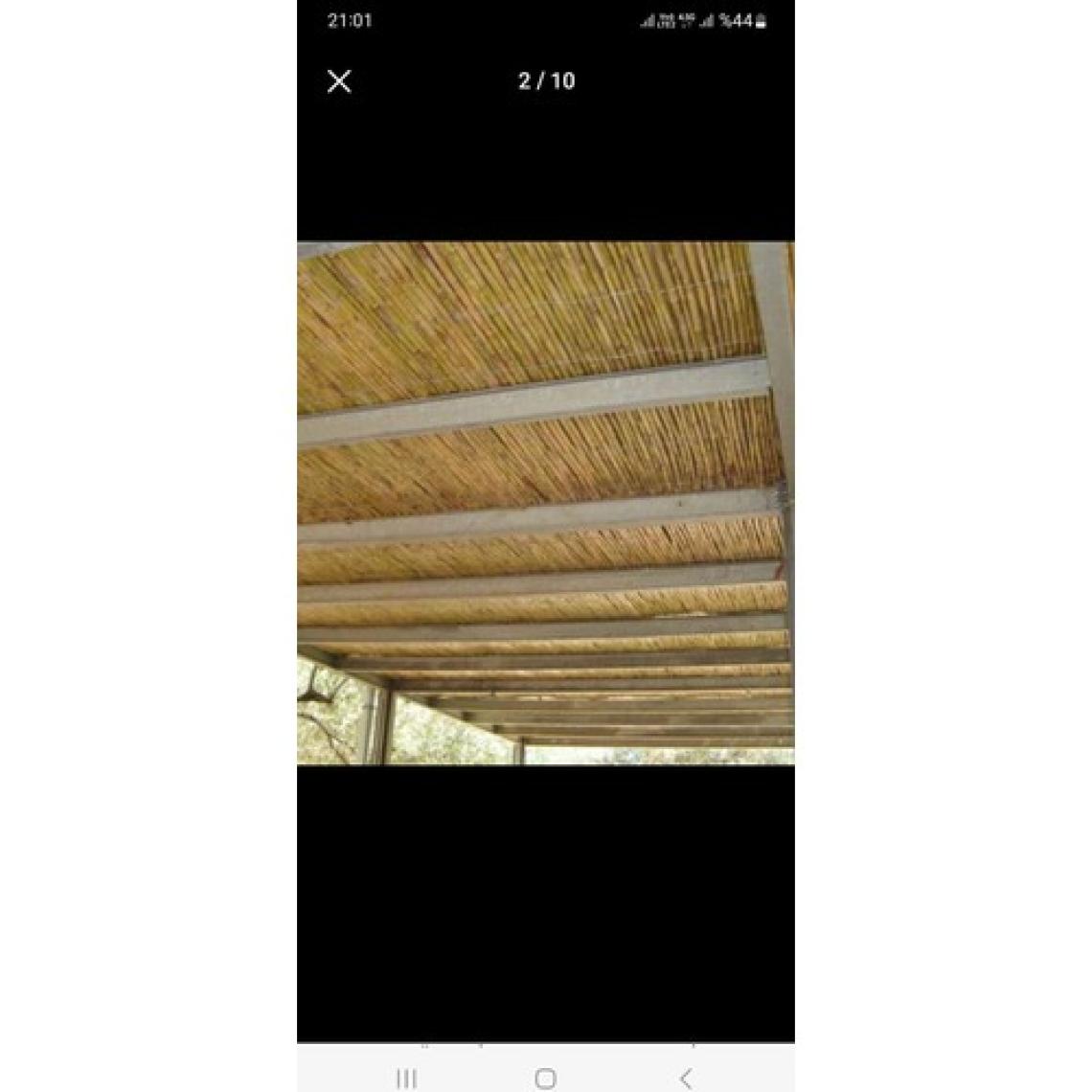Tap the system back button
The image size is (1092, 1092).
coord(685,1079)
